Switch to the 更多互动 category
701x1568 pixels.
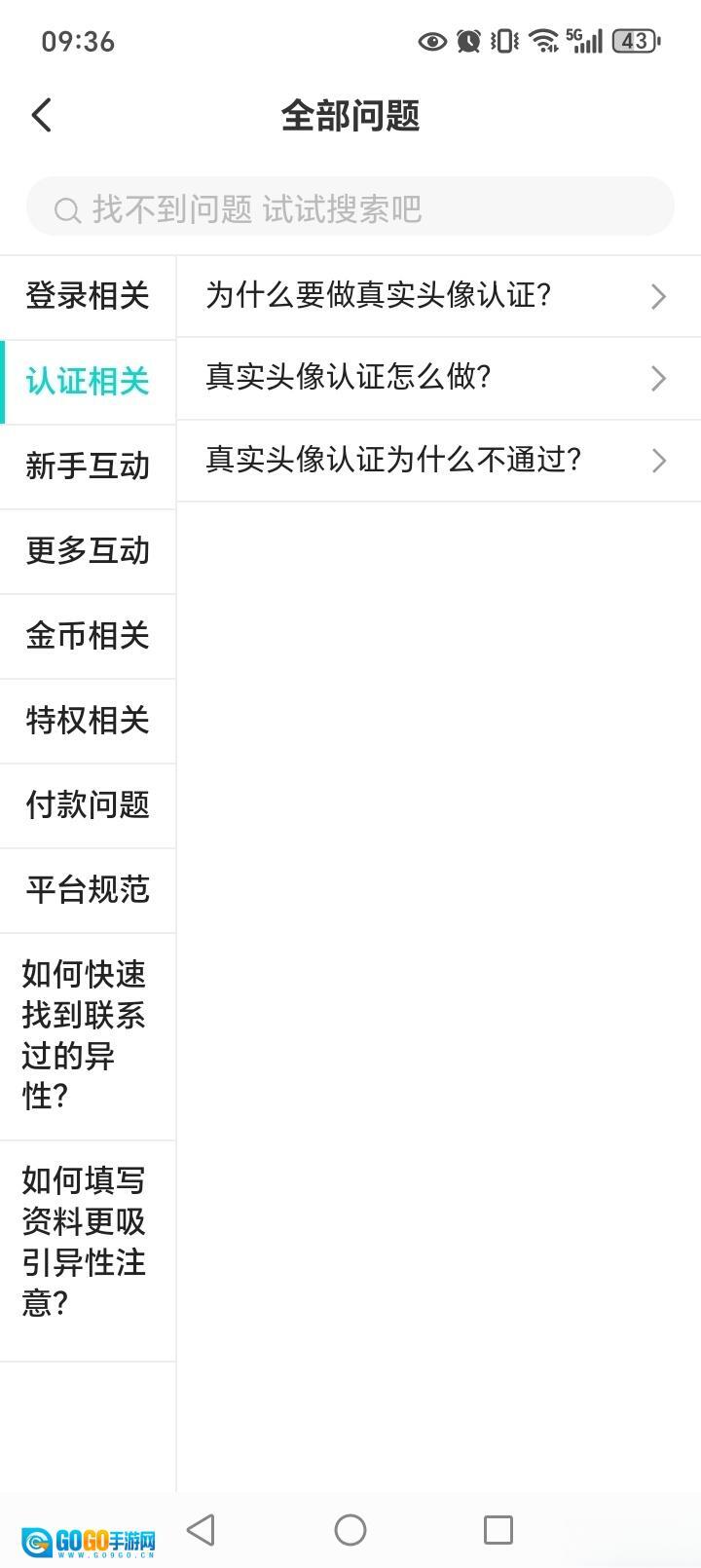88,550
